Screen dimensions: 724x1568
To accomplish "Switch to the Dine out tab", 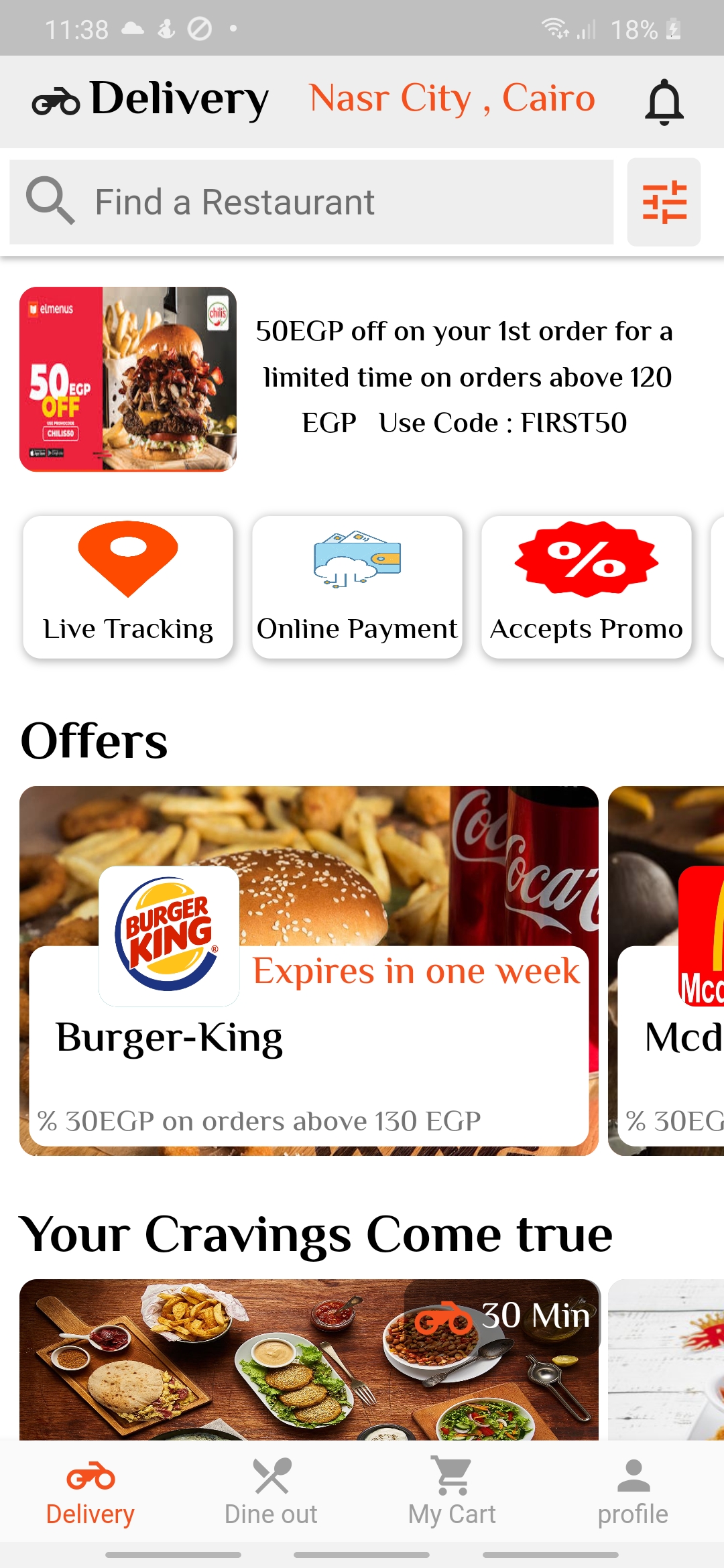I will [x=271, y=1493].
